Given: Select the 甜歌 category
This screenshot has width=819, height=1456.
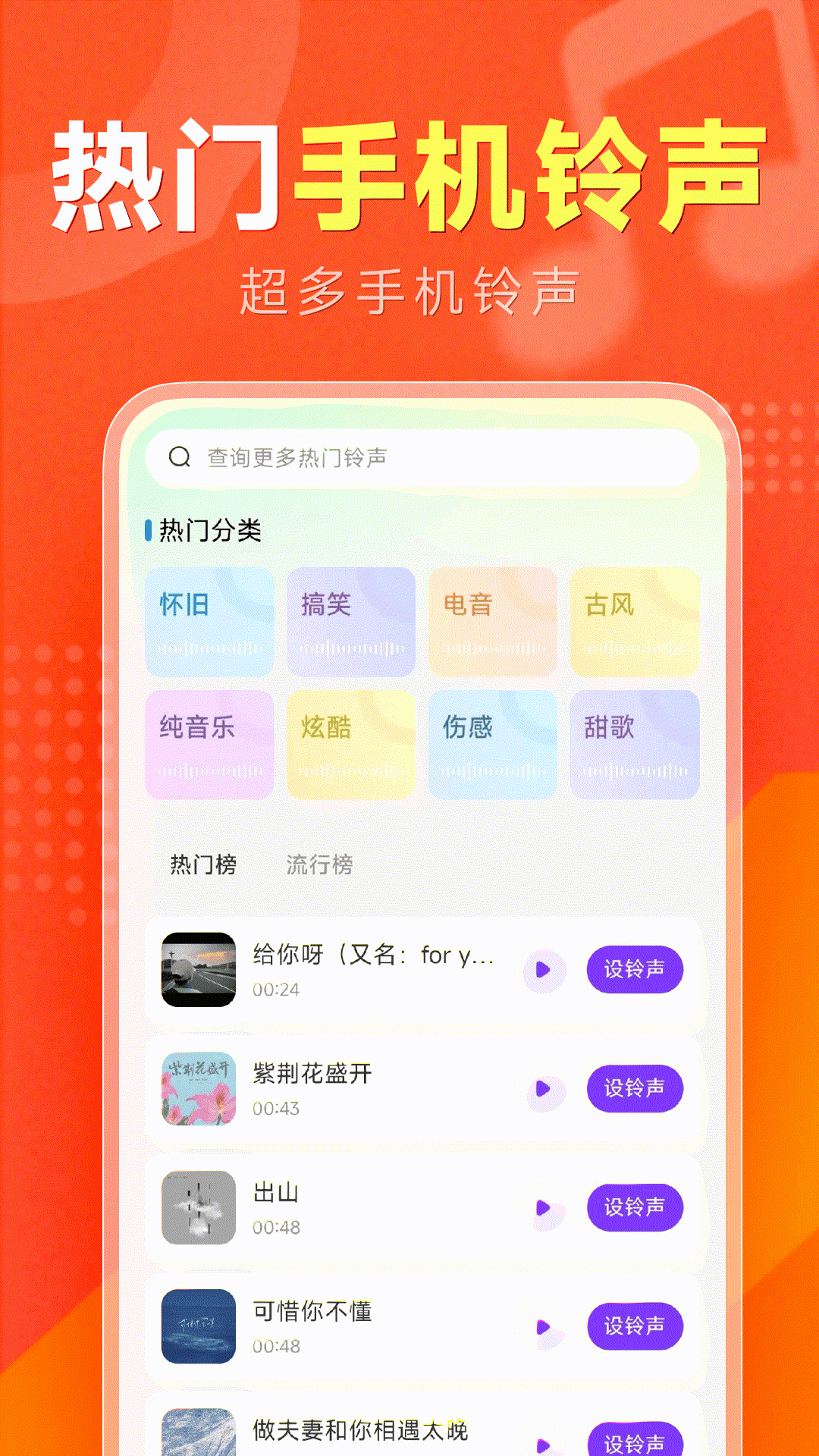Looking at the screenshot, I should pyautogui.click(x=635, y=745).
